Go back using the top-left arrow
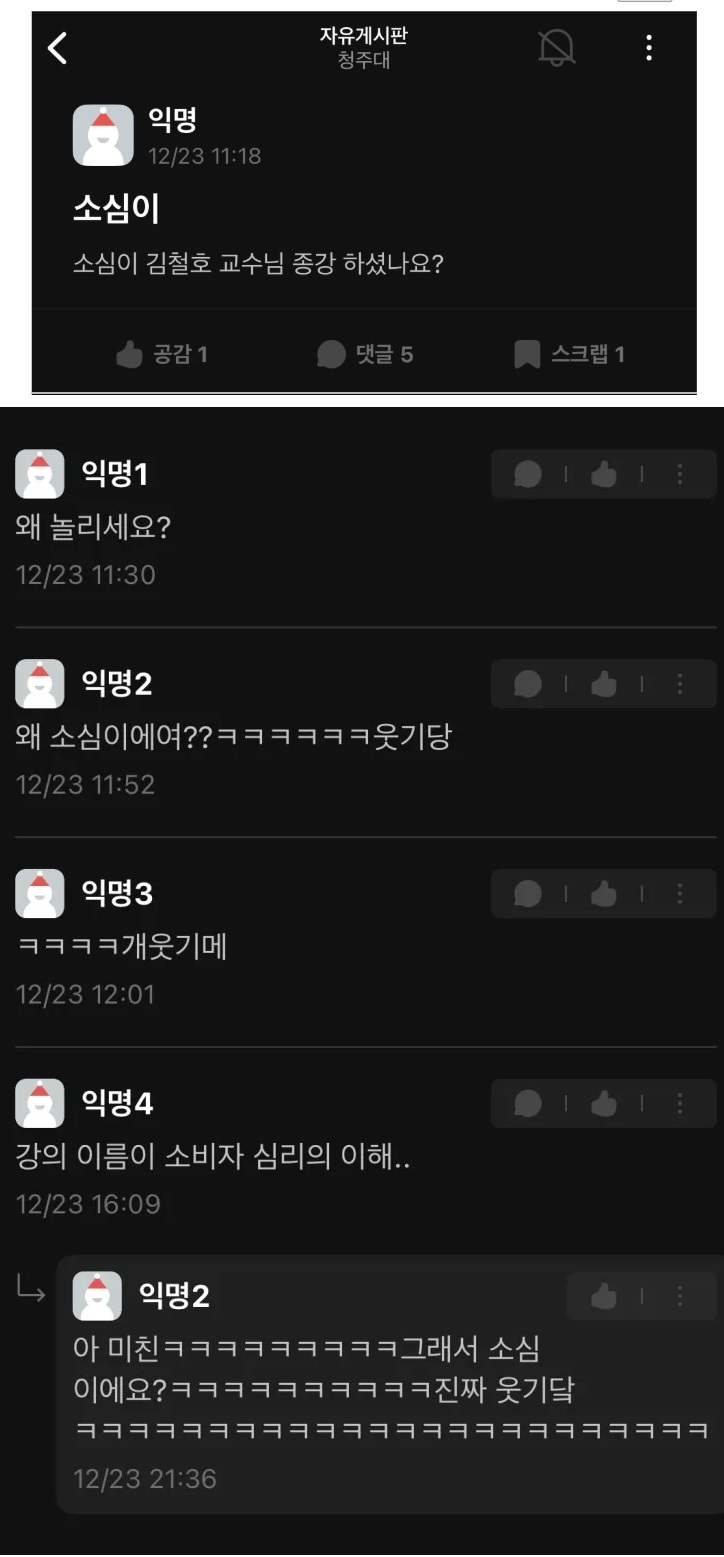The height and width of the screenshot is (1557, 724). point(58,47)
